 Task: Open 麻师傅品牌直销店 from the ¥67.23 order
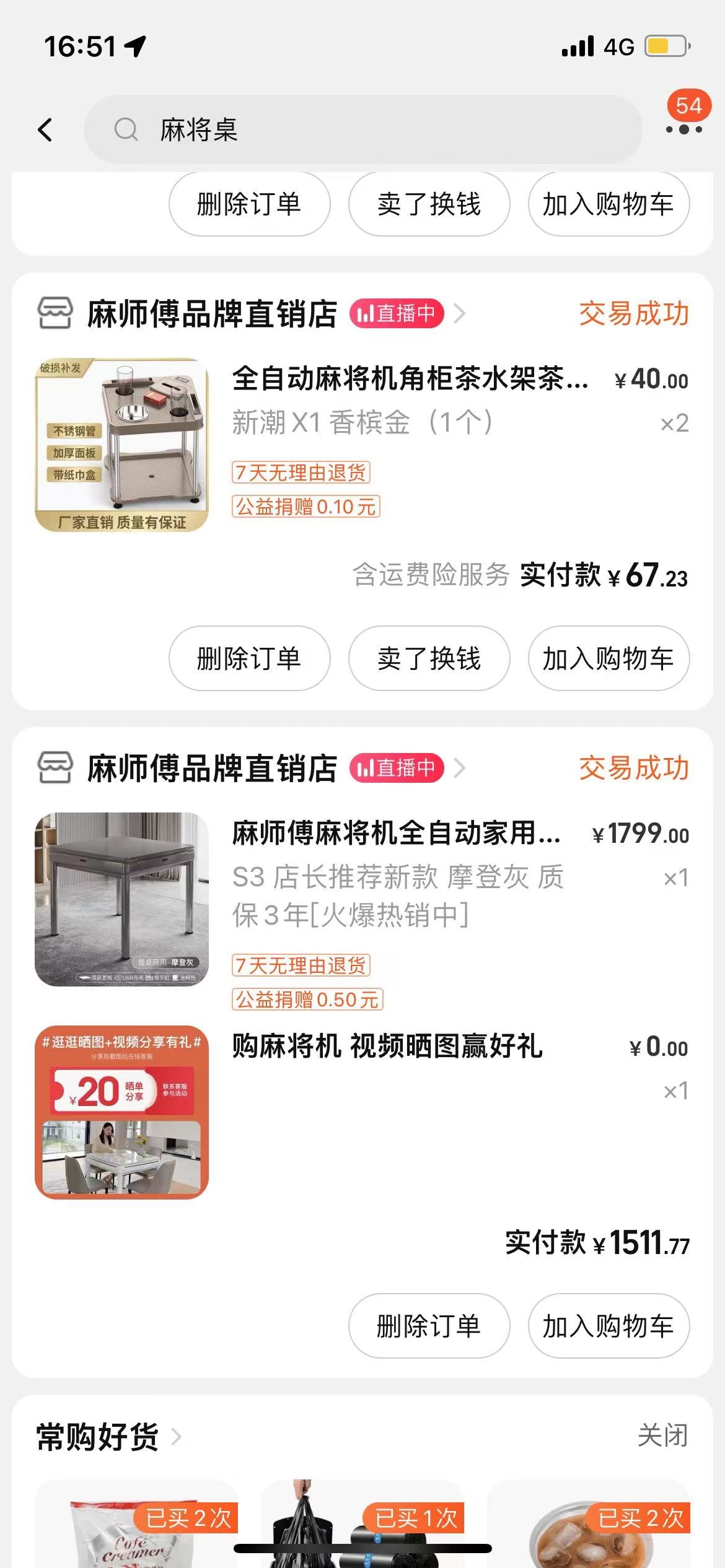[212, 314]
